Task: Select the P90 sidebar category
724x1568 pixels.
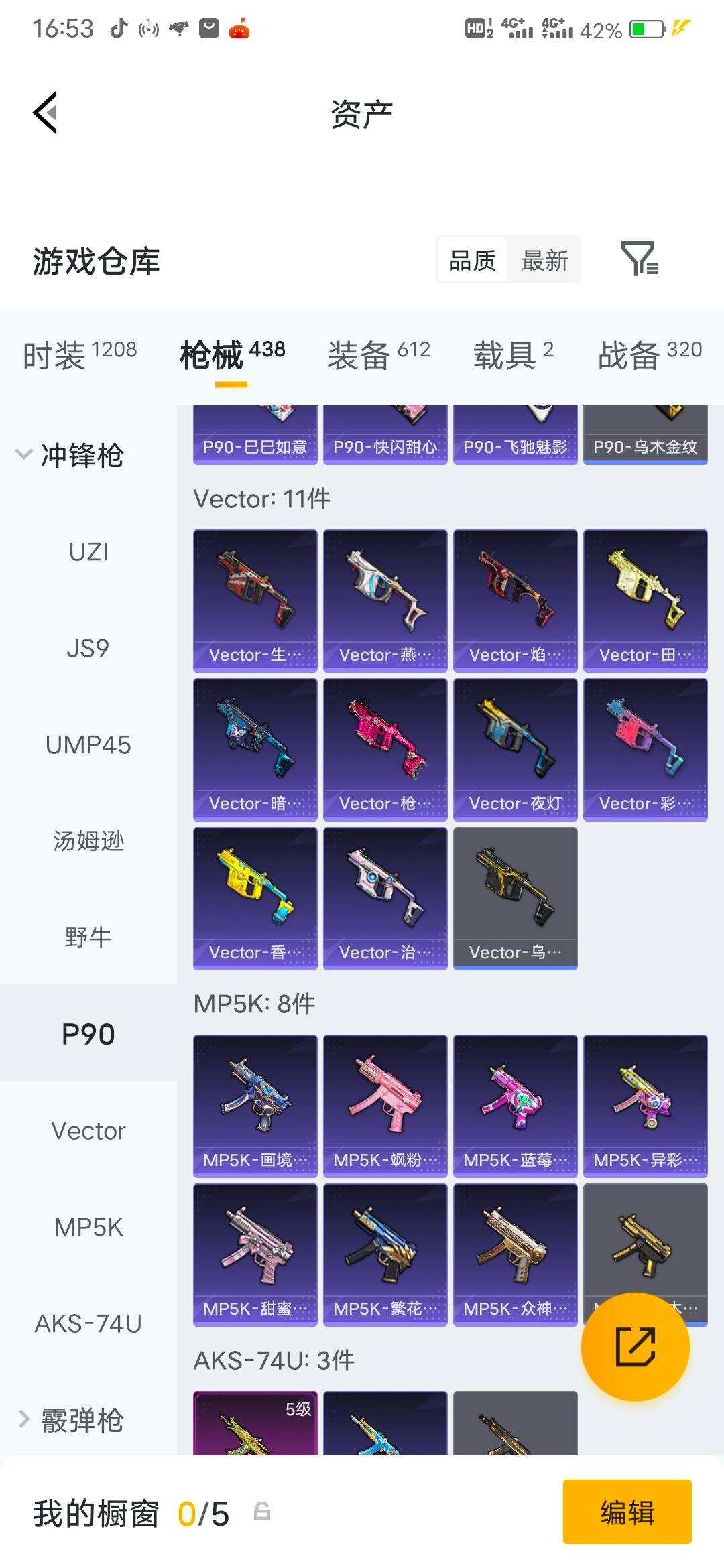Action: (87, 1033)
